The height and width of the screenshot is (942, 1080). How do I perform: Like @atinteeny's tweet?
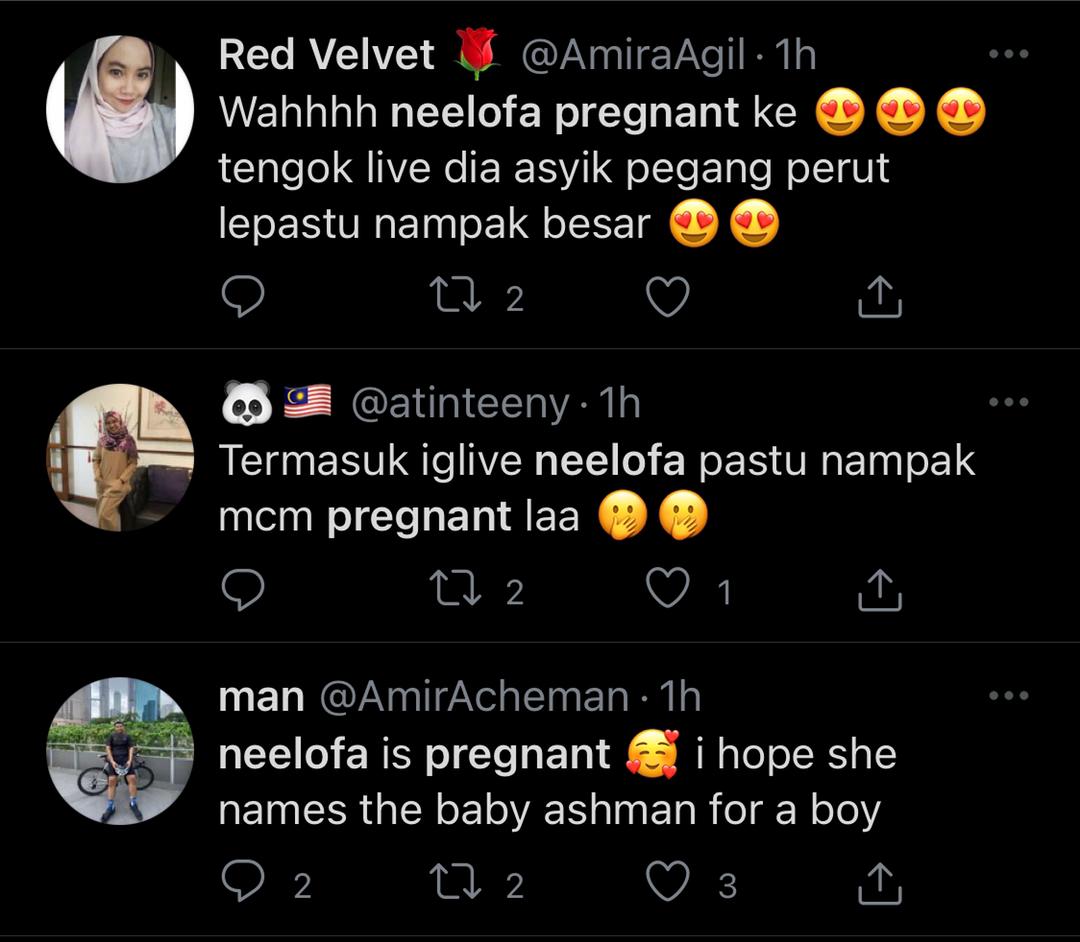pyautogui.click(x=667, y=591)
